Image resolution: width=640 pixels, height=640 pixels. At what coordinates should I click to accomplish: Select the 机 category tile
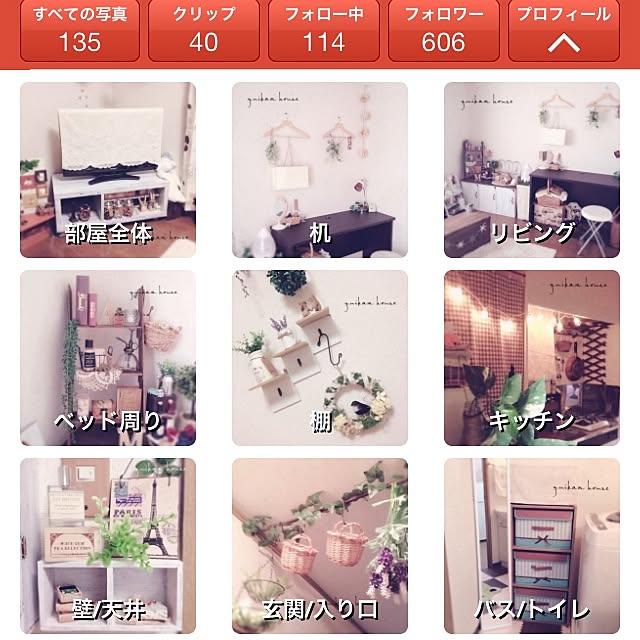(320, 170)
